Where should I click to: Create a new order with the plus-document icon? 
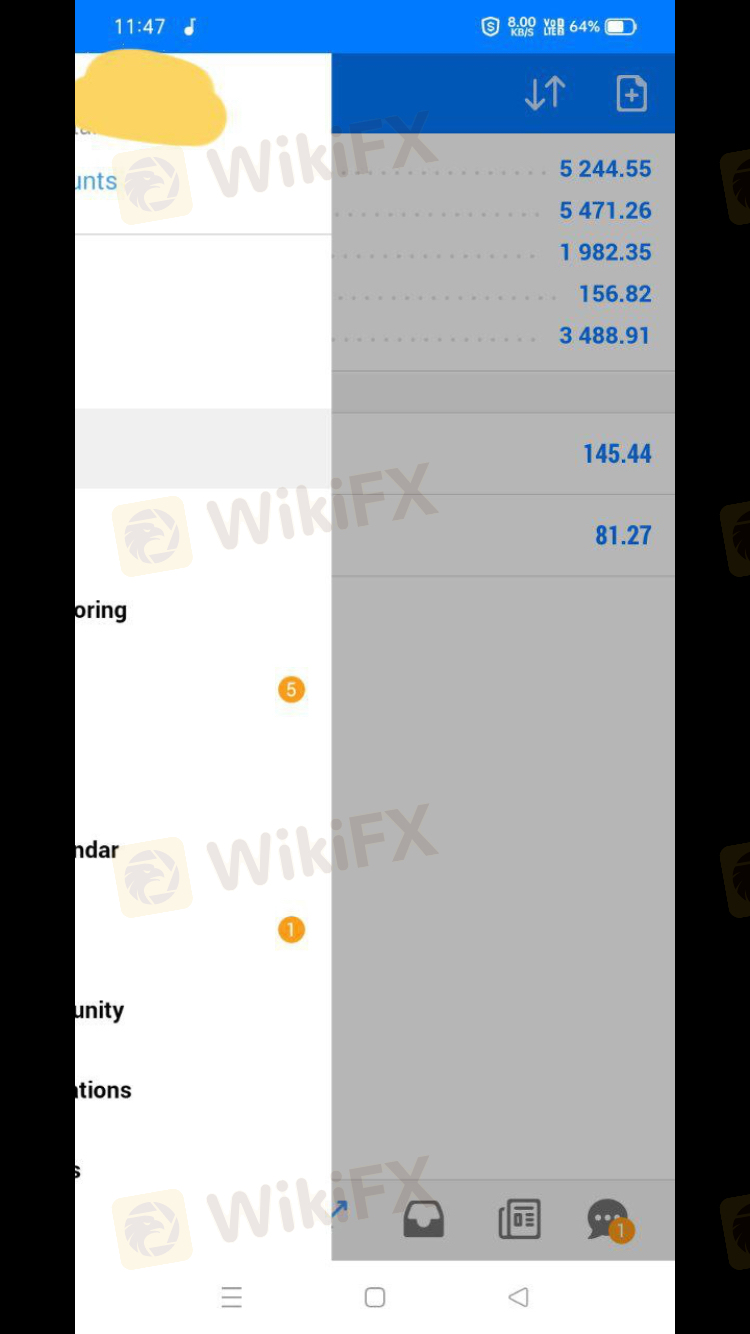pos(631,94)
